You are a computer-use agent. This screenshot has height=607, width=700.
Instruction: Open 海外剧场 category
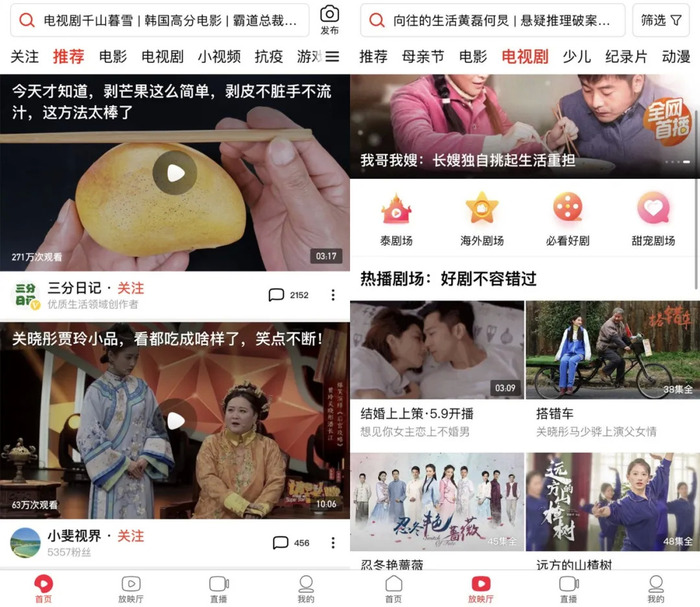(481, 220)
